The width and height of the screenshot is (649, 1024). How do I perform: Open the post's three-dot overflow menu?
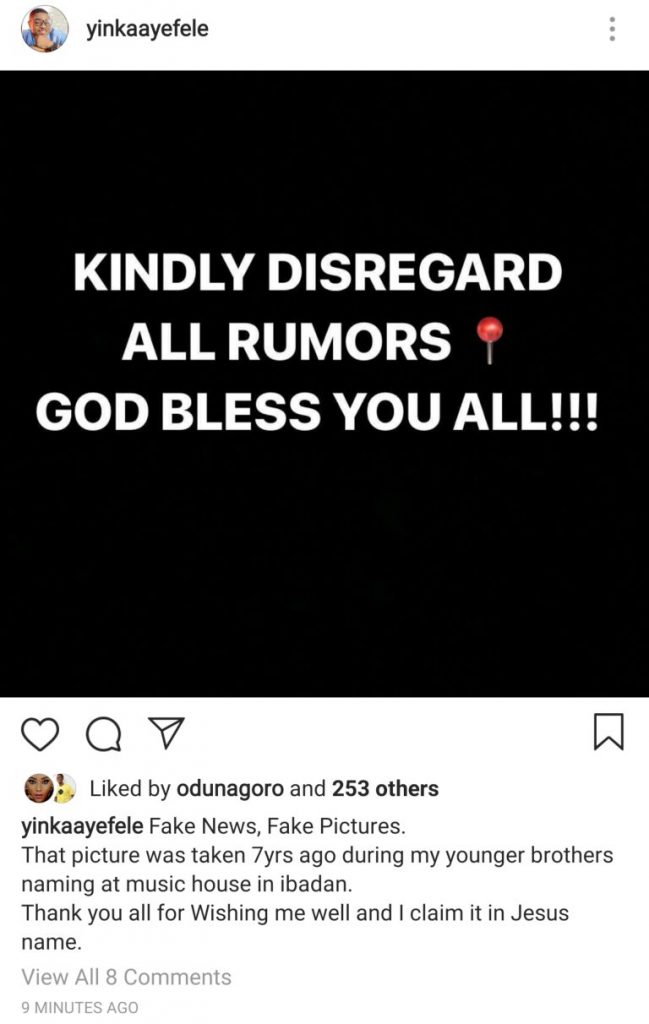[612, 29]
